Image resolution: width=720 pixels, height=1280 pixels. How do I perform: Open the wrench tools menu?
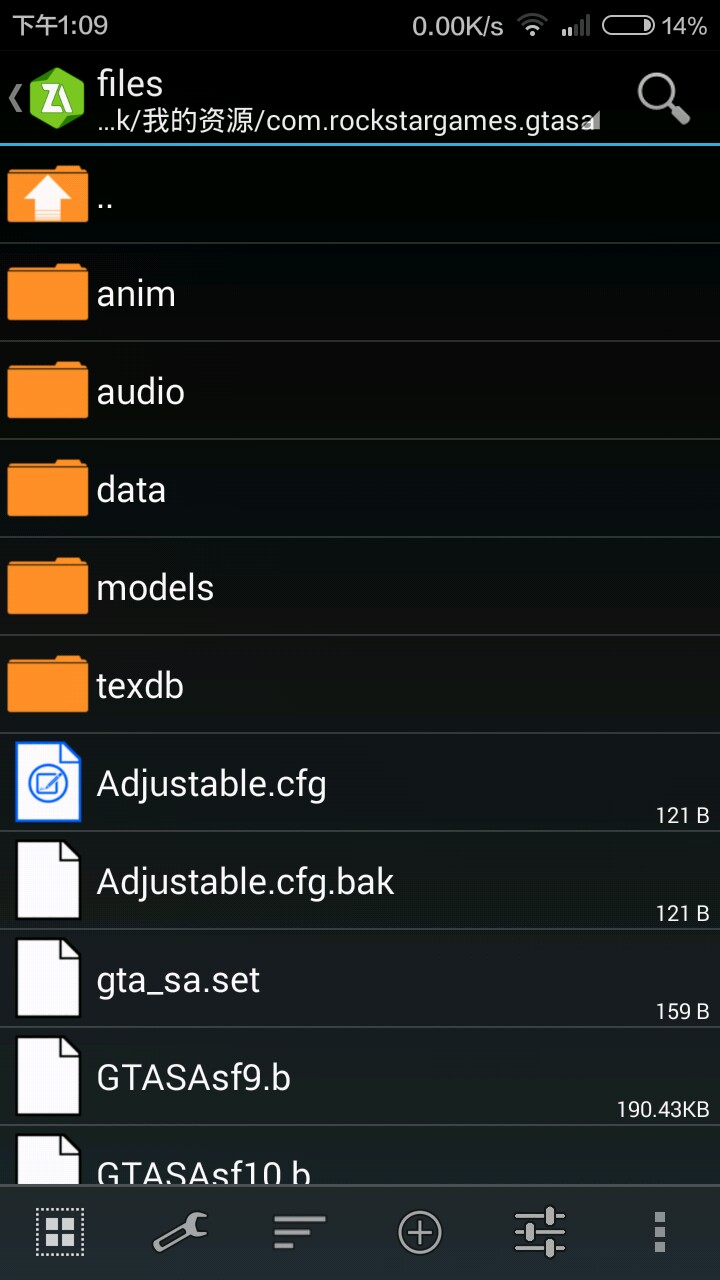coord(180,1232)
